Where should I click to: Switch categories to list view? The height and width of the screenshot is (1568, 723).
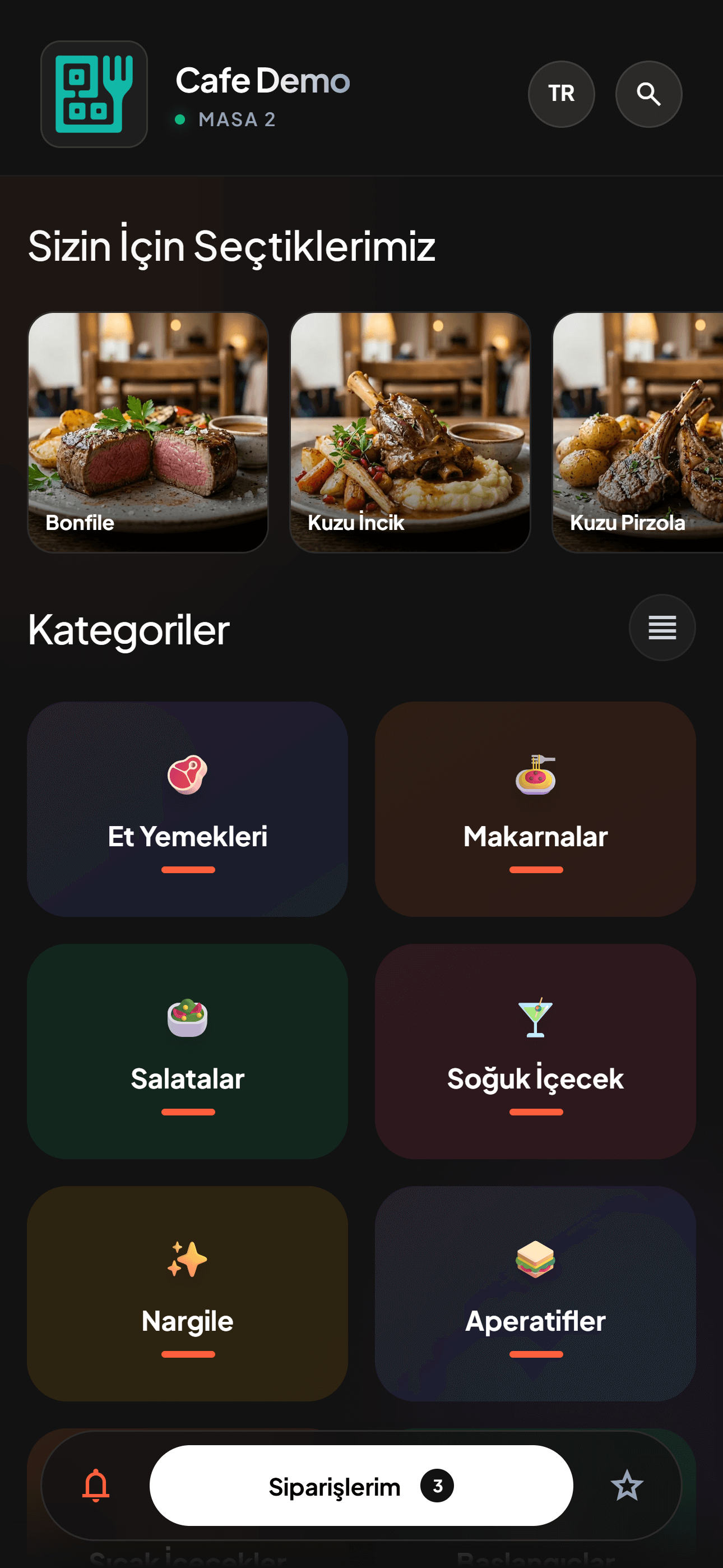pyautogui.click(x=661, y=628)
